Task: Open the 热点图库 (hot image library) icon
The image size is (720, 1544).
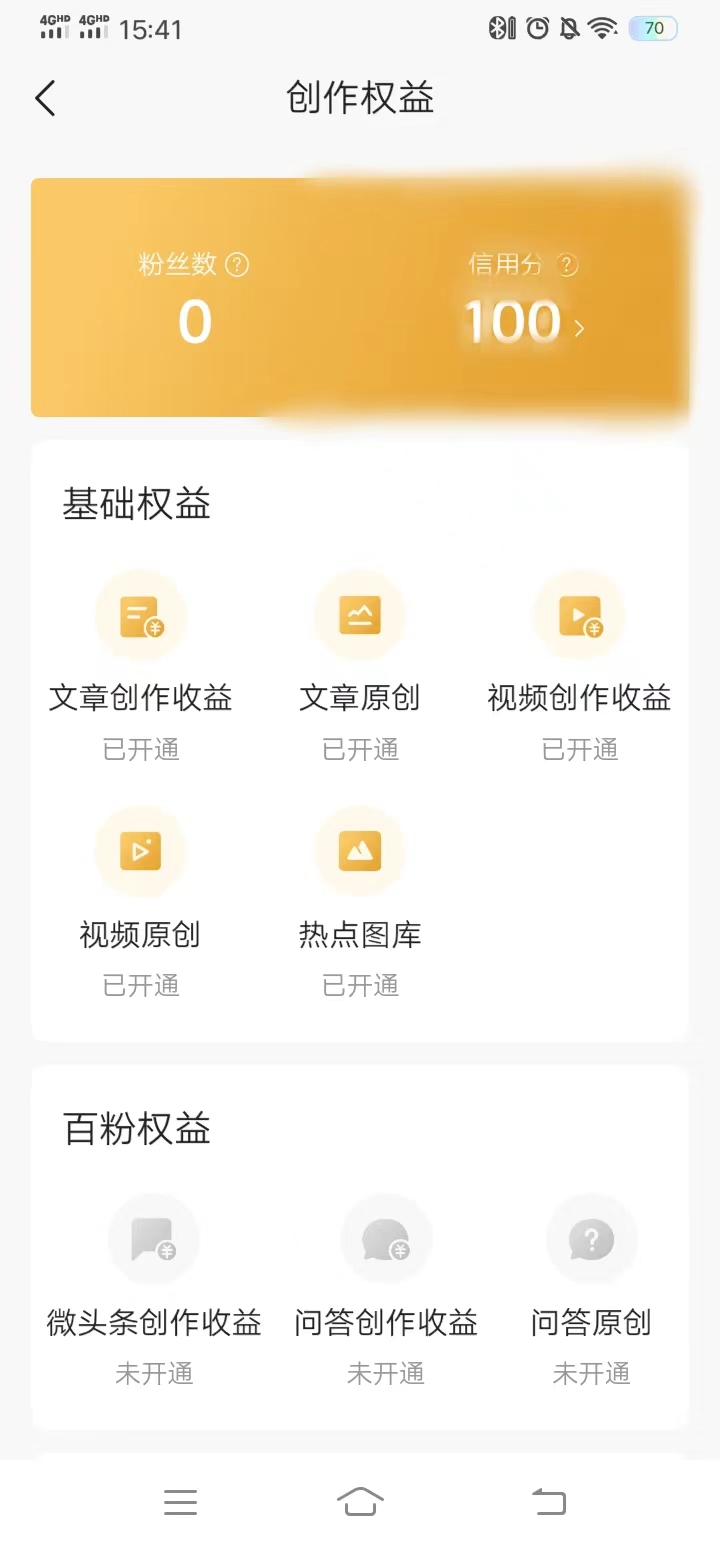Action: pos(360,851)
